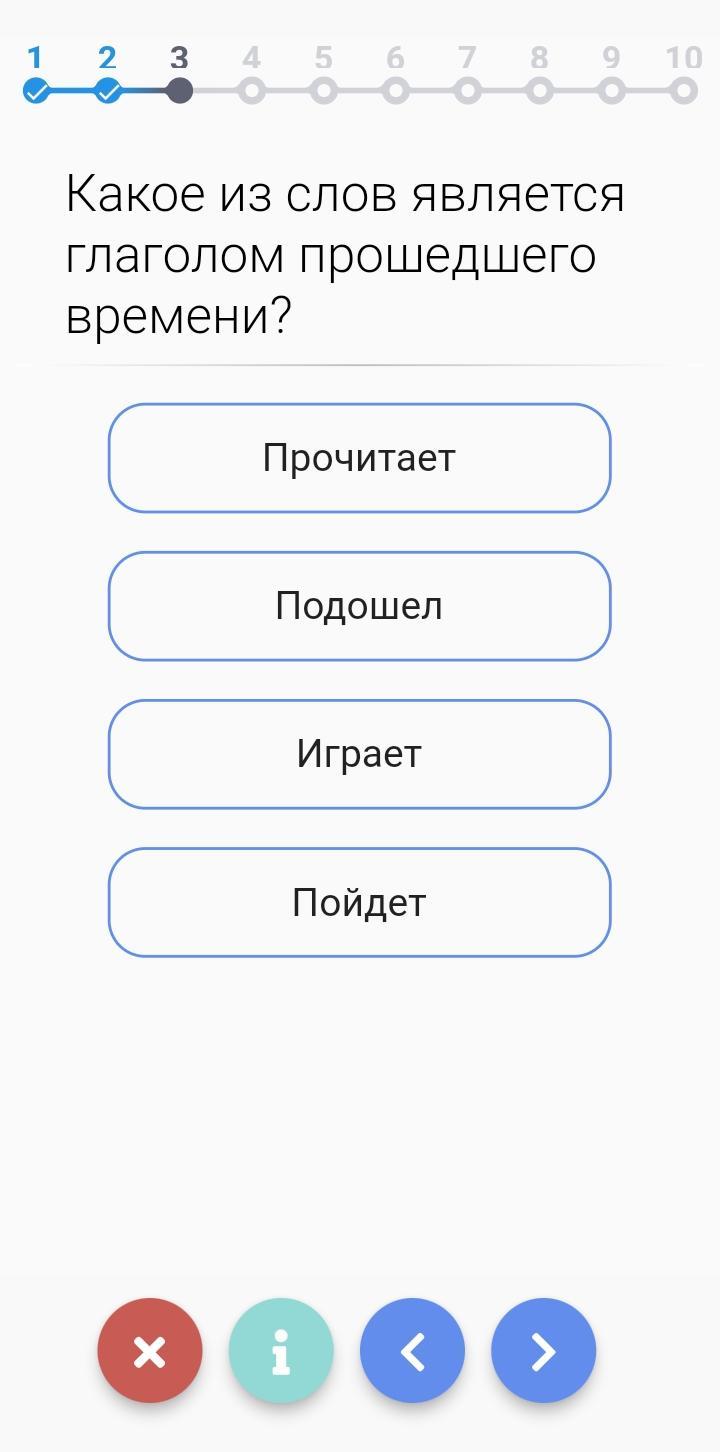Choose Подошел as the answer

(359, 606)
